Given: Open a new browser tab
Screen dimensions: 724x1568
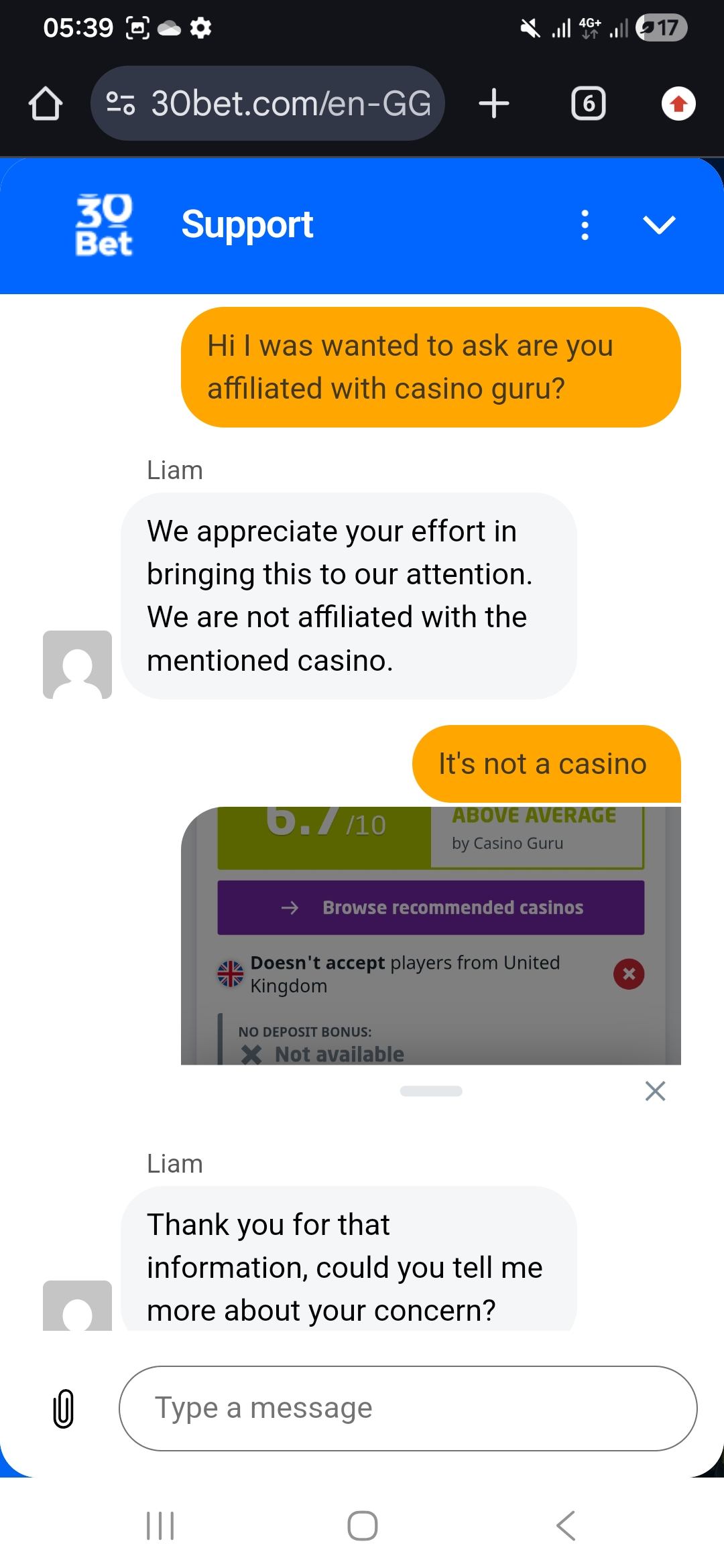Looking at the screenshot, I should (494, 104).
